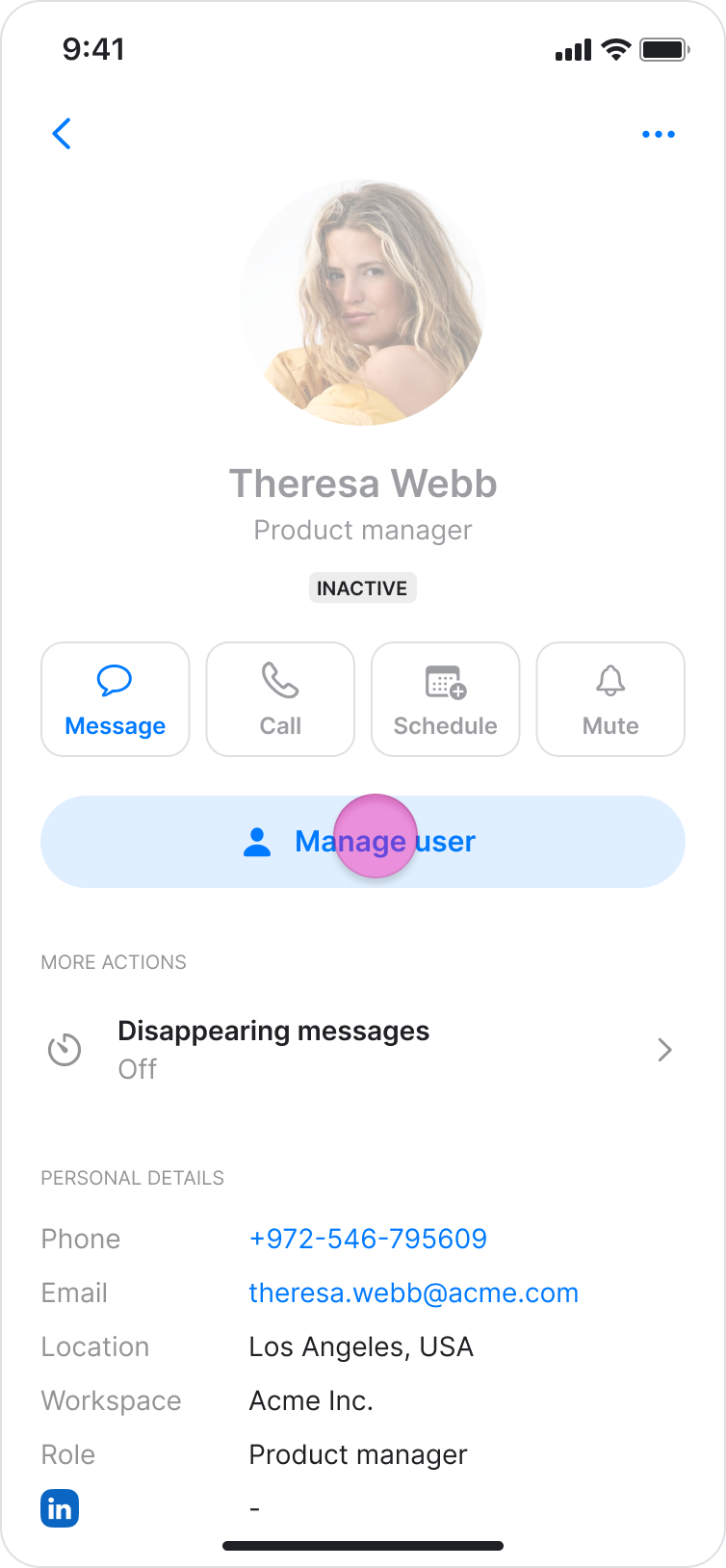
Task: Go back using the arrow icon
Action: pyautogui.click(x=62, y=134)
